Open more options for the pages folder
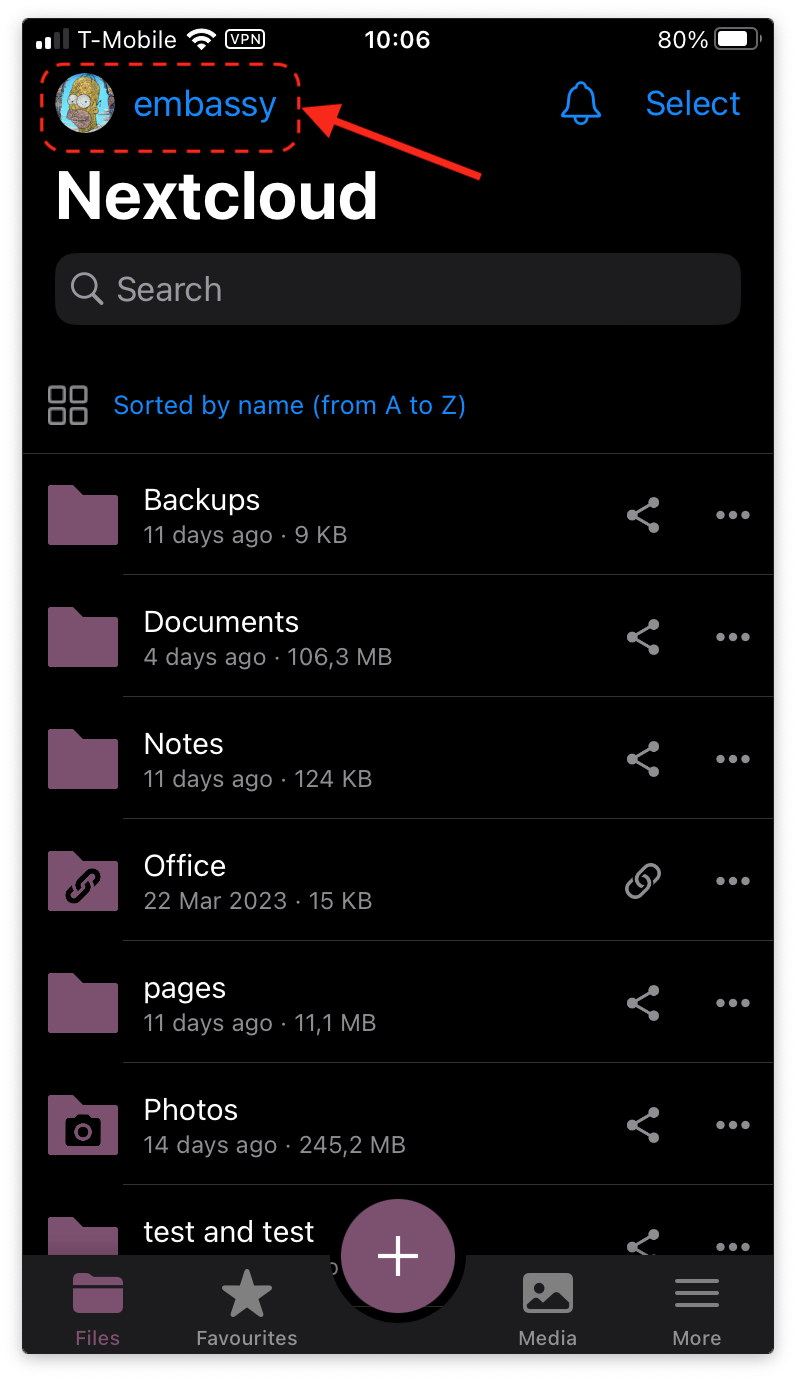 pos(733,1003)
